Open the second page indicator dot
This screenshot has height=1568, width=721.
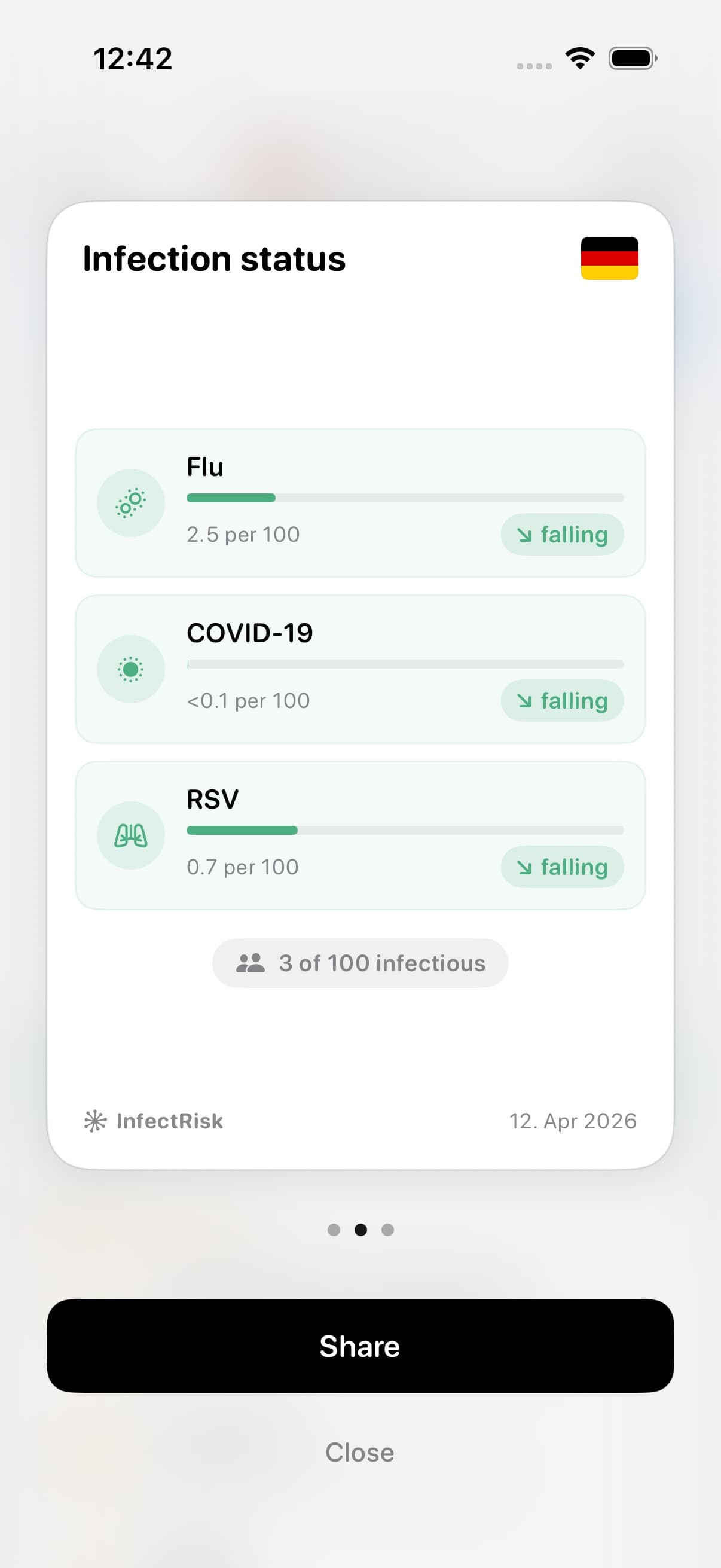(x=360, y=1229)
